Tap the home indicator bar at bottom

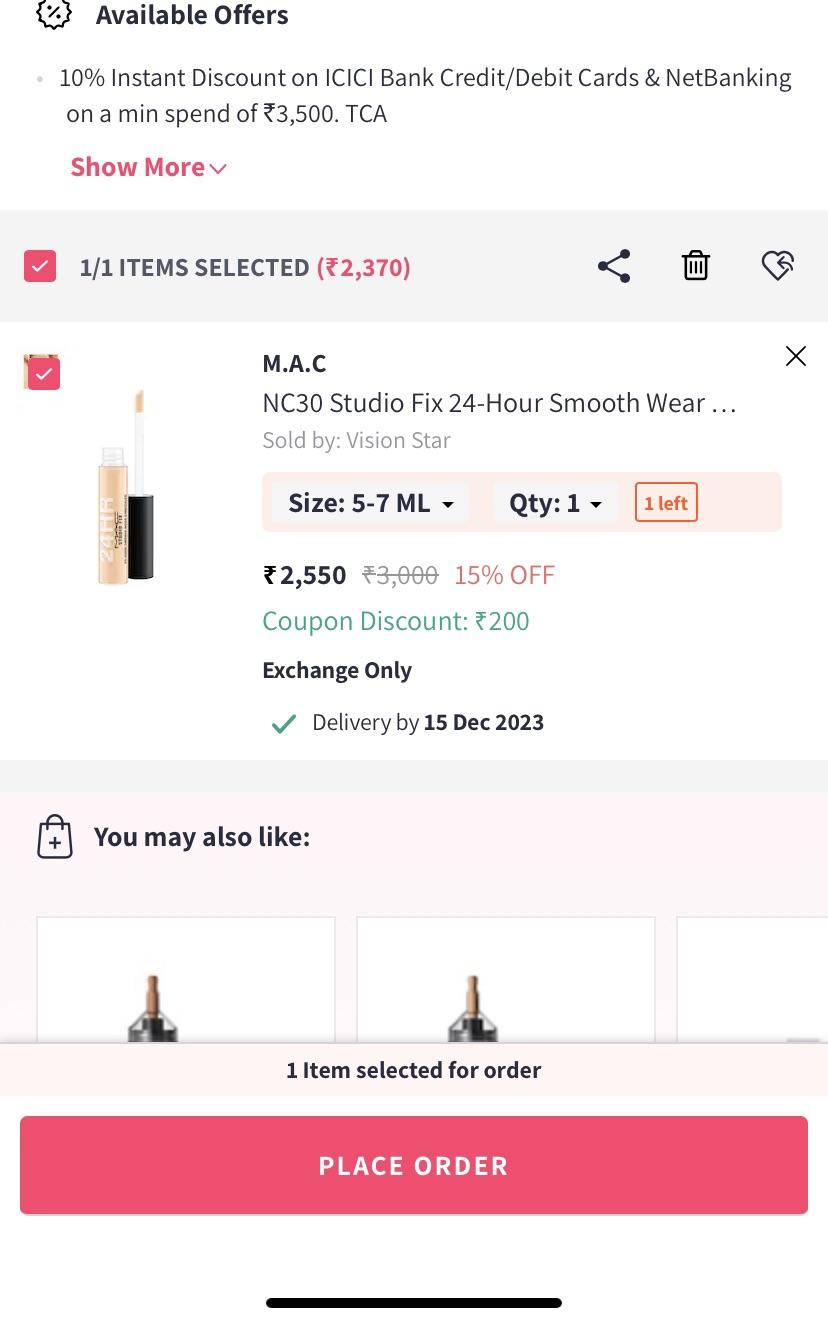coord(414,1303)
